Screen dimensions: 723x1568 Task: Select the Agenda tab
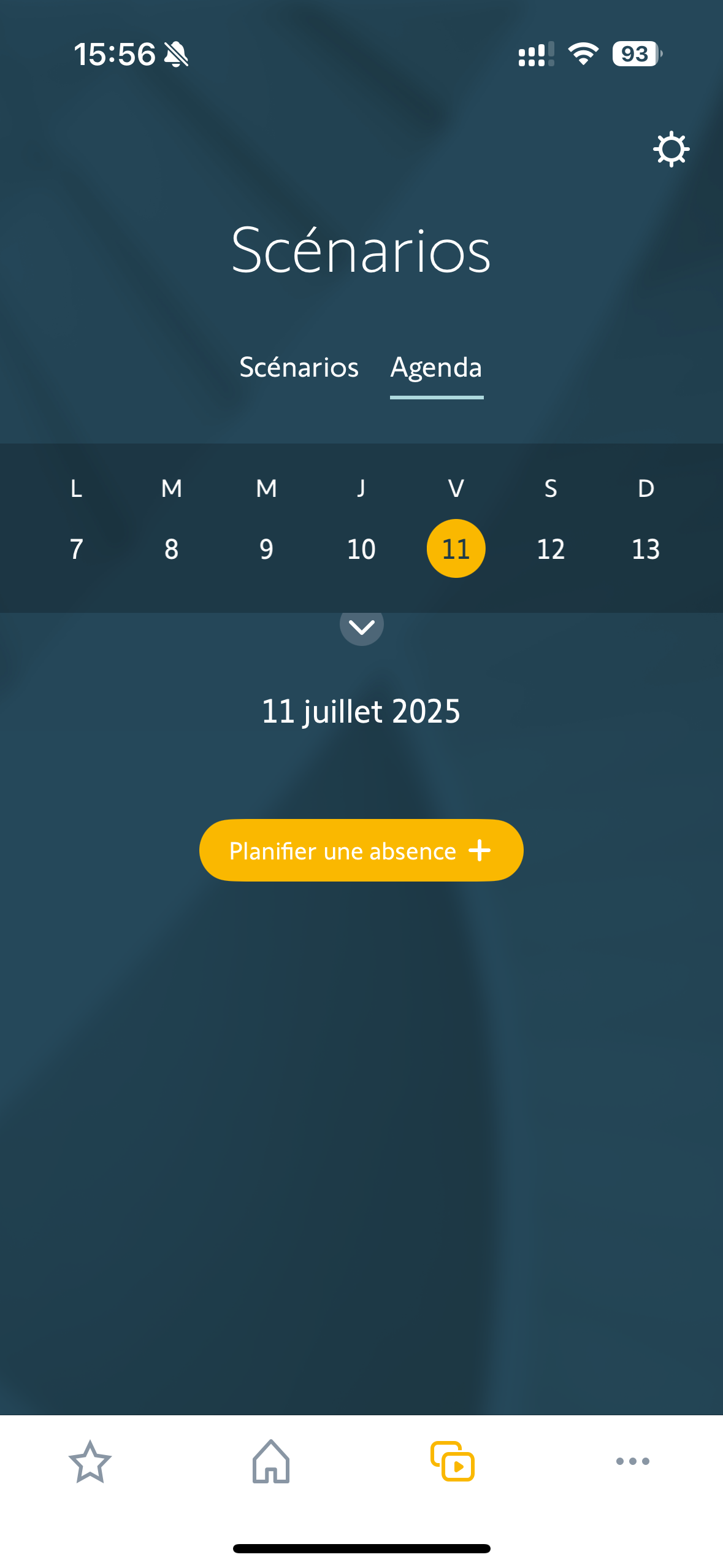pos(437,369)
